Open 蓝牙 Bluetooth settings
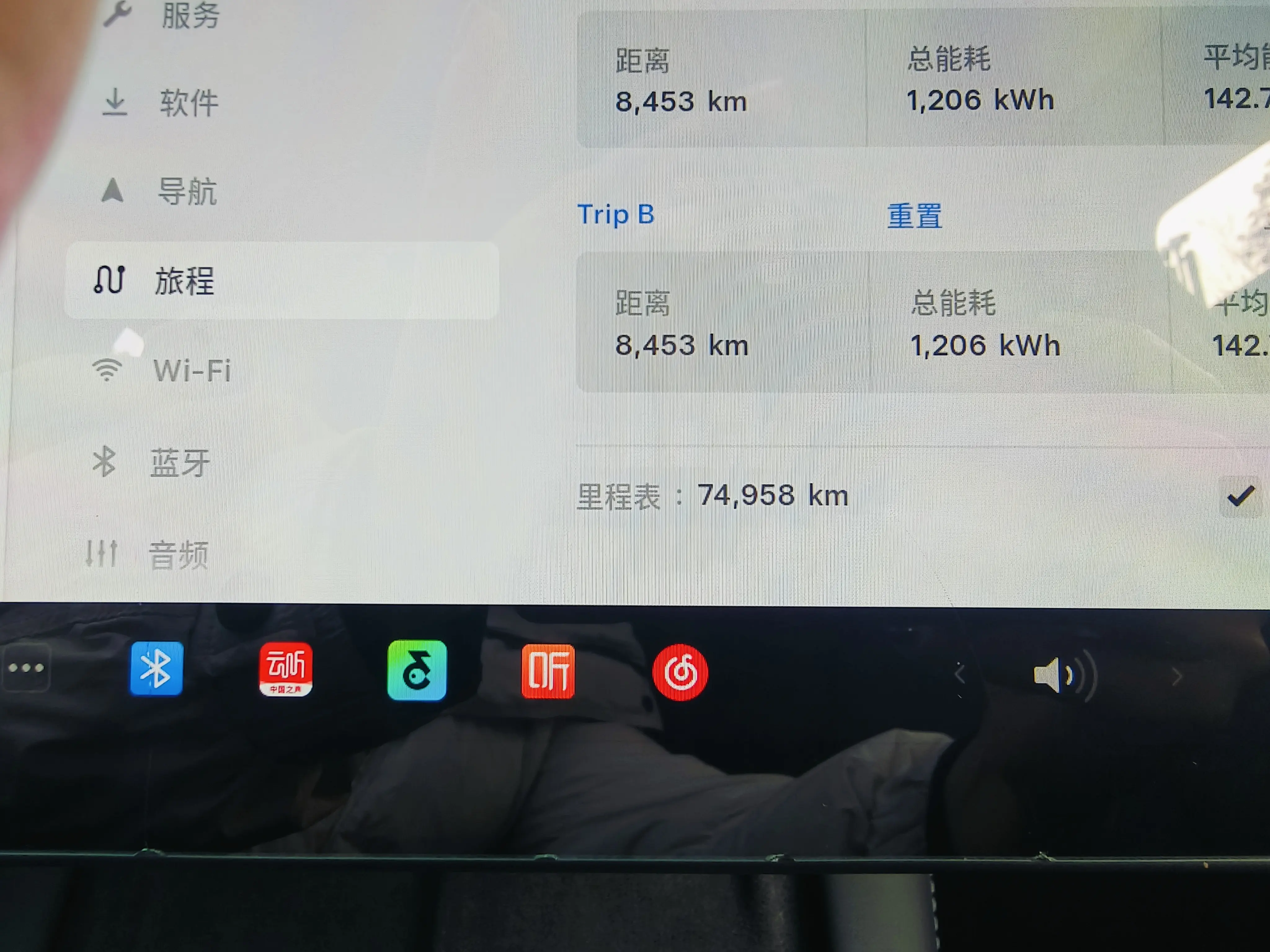The width and height of the screenshot is (1270, 952). click(x=179, y=462)
